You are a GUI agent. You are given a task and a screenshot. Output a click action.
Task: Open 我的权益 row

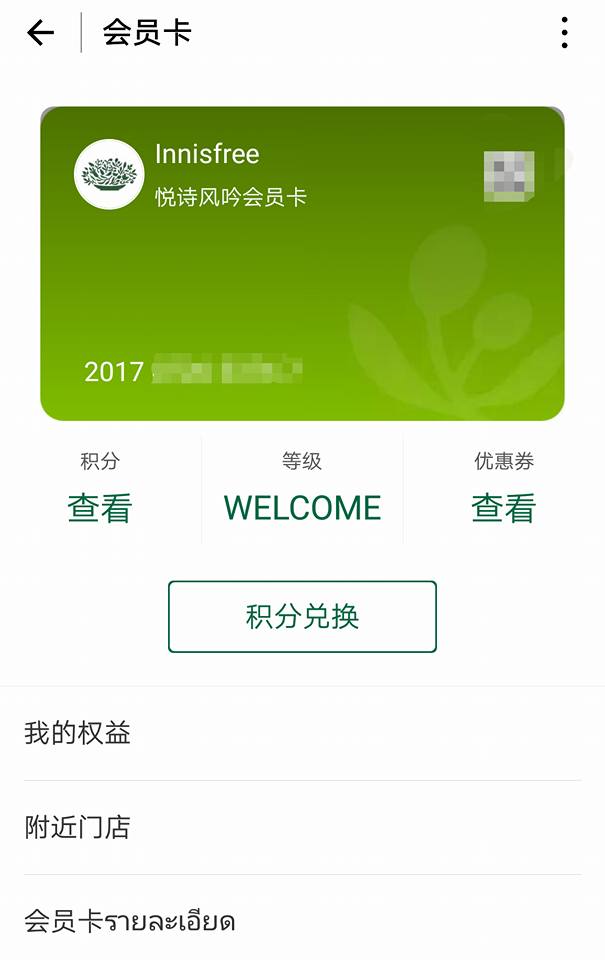pos(302,734)
